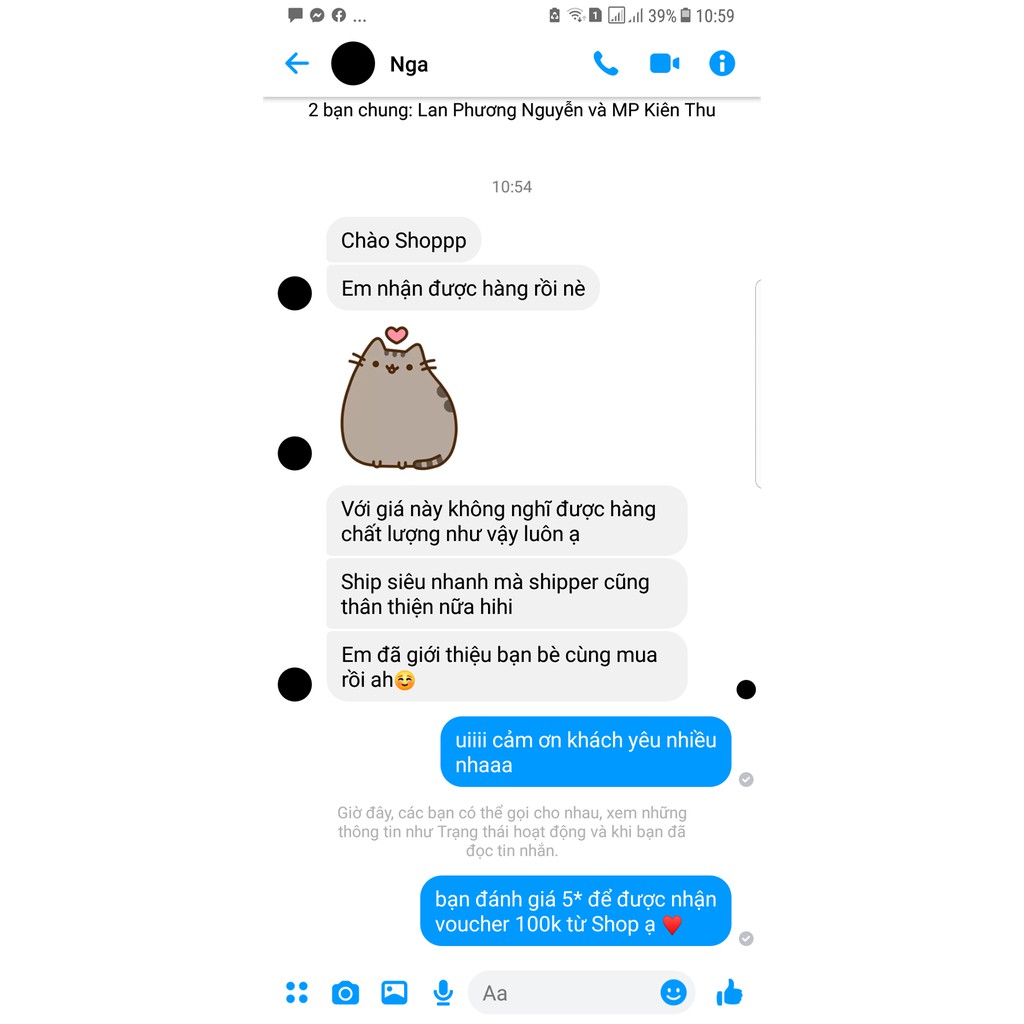The image size is (1024, 1024).
Task: Start a voice call with Nga
Action: 606,64
